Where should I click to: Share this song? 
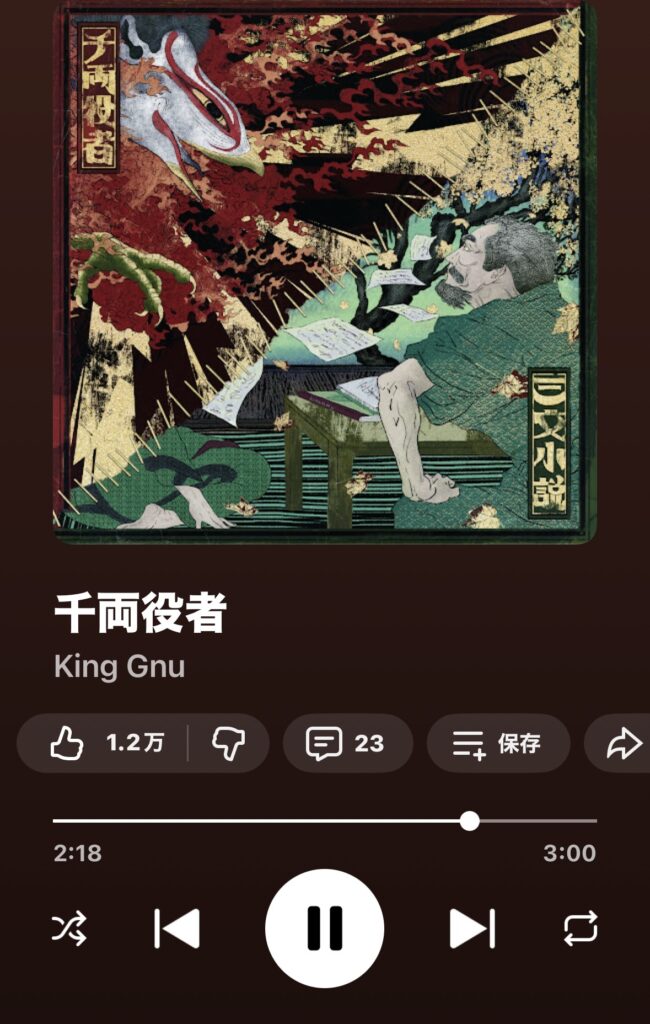click(x=622, y=743)
